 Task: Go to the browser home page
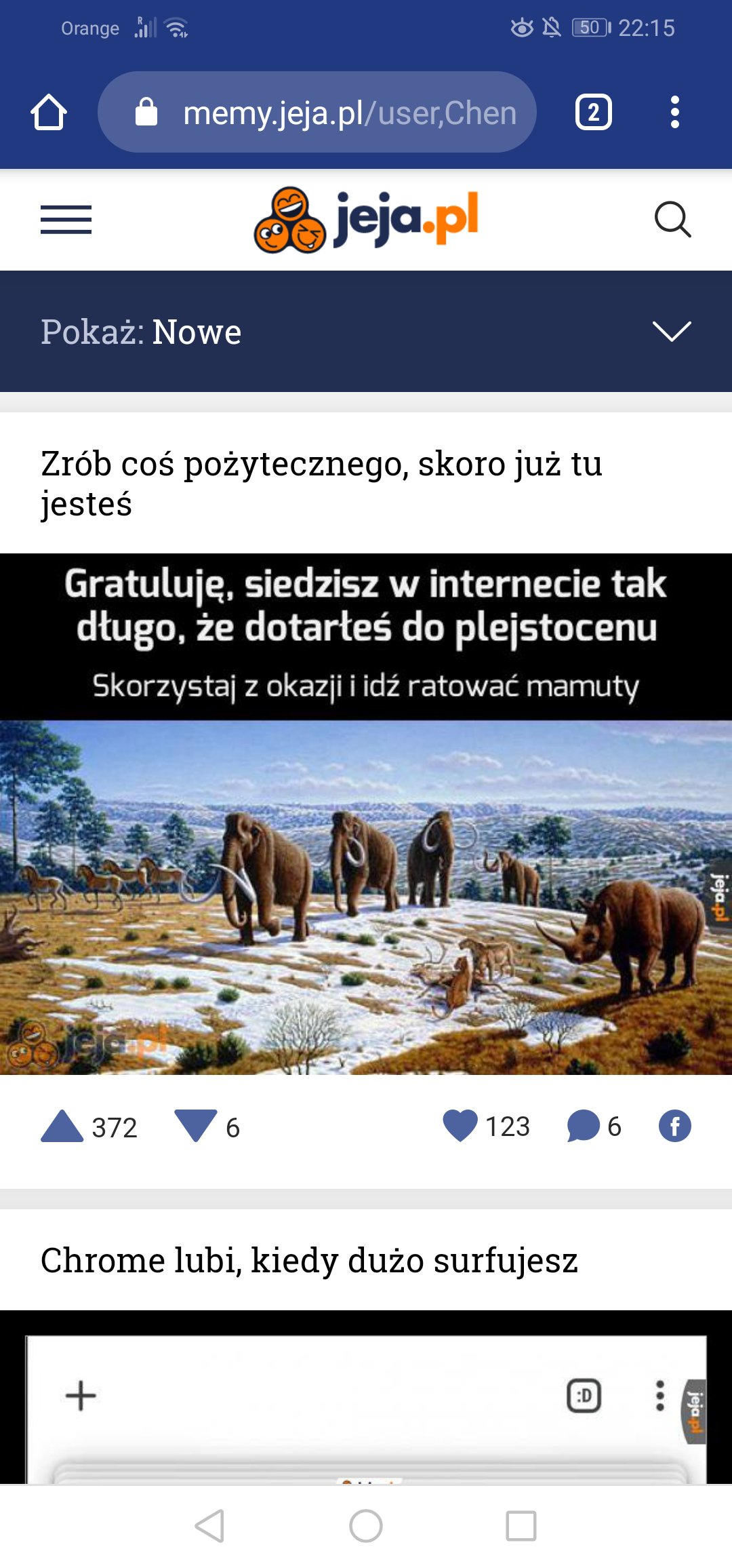49,112
